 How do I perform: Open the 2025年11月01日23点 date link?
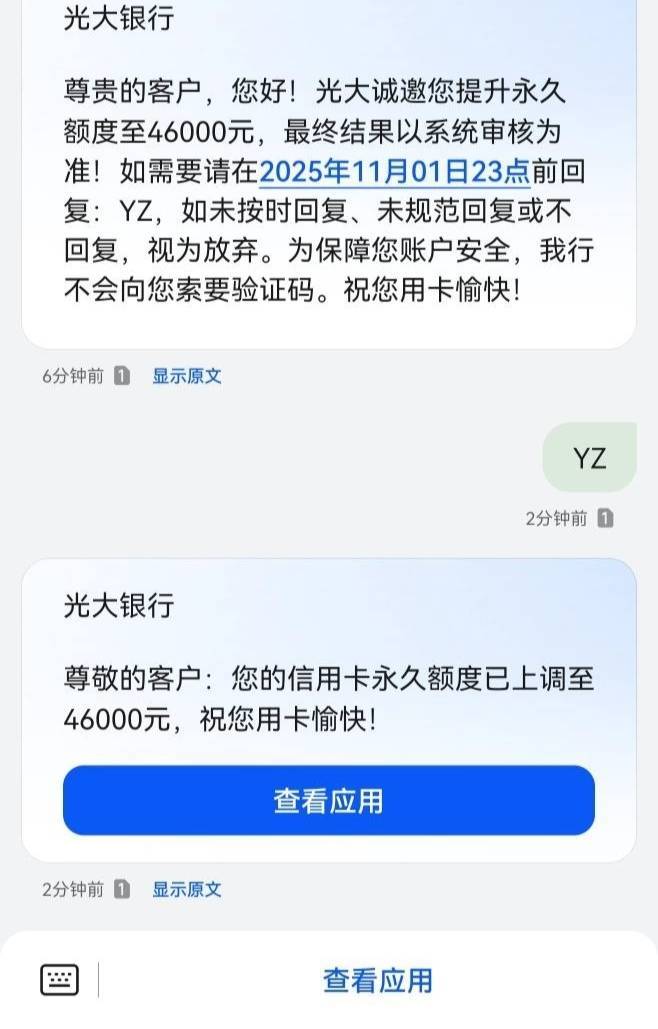[395, 172]
